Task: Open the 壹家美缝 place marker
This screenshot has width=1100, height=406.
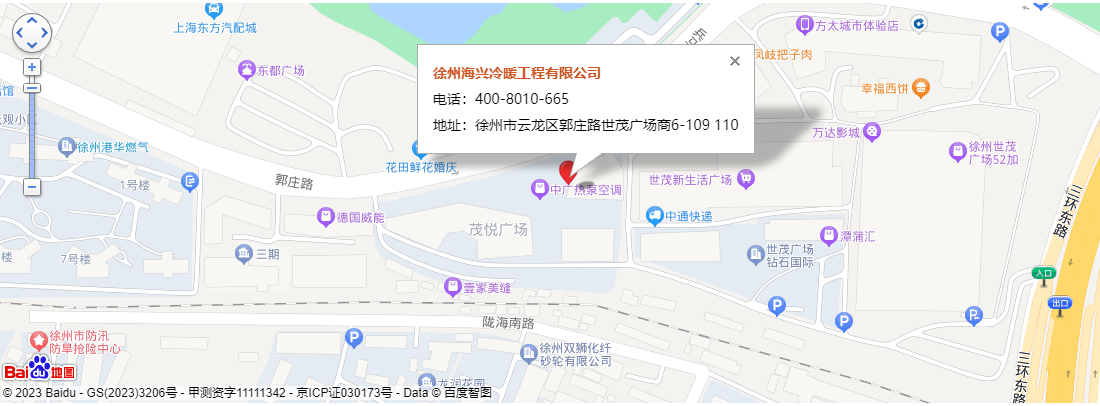Action: pyautogui.click(x=453, y=287)
